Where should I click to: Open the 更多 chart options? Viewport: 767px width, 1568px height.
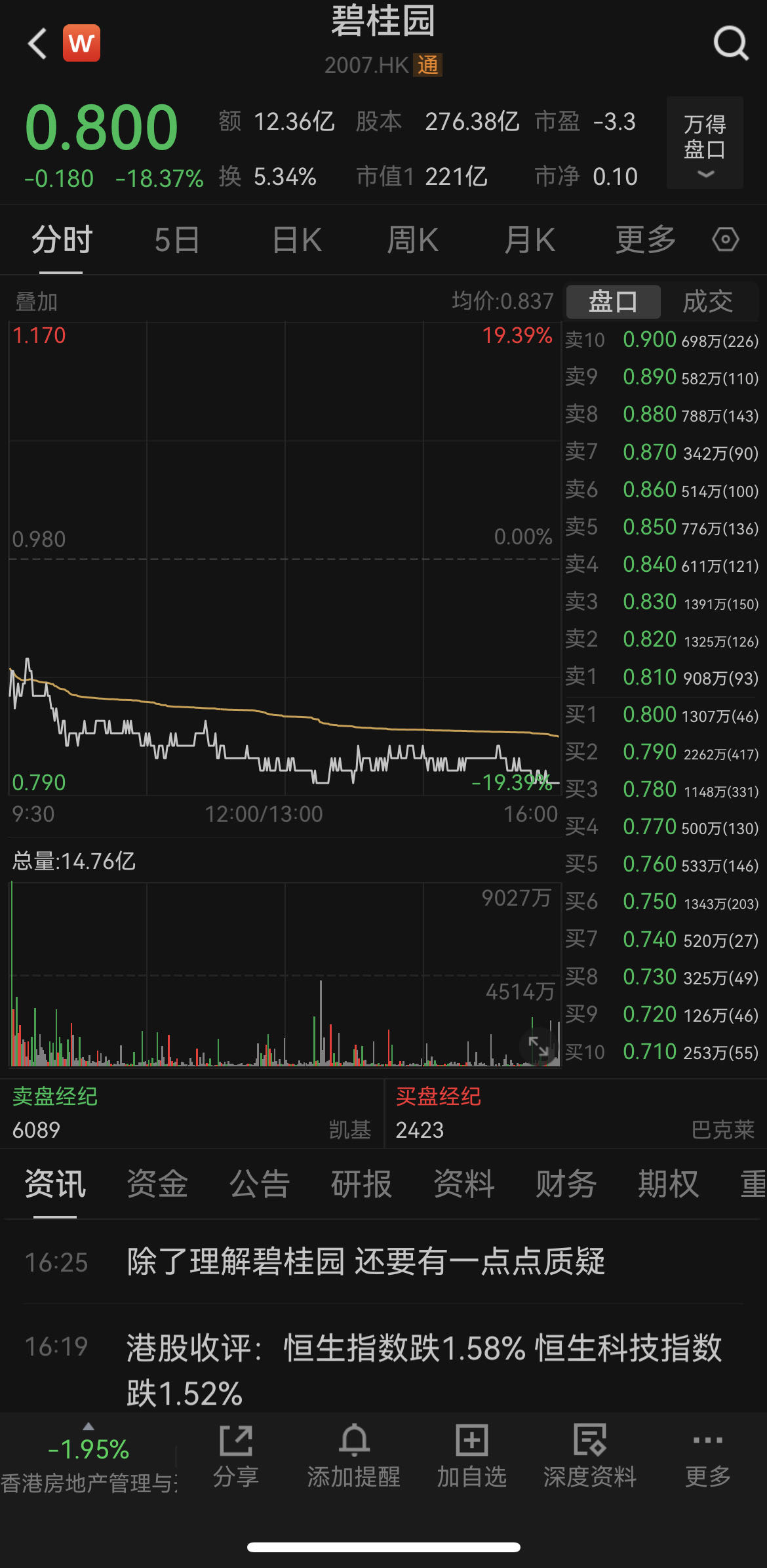[x=645, y=240]
